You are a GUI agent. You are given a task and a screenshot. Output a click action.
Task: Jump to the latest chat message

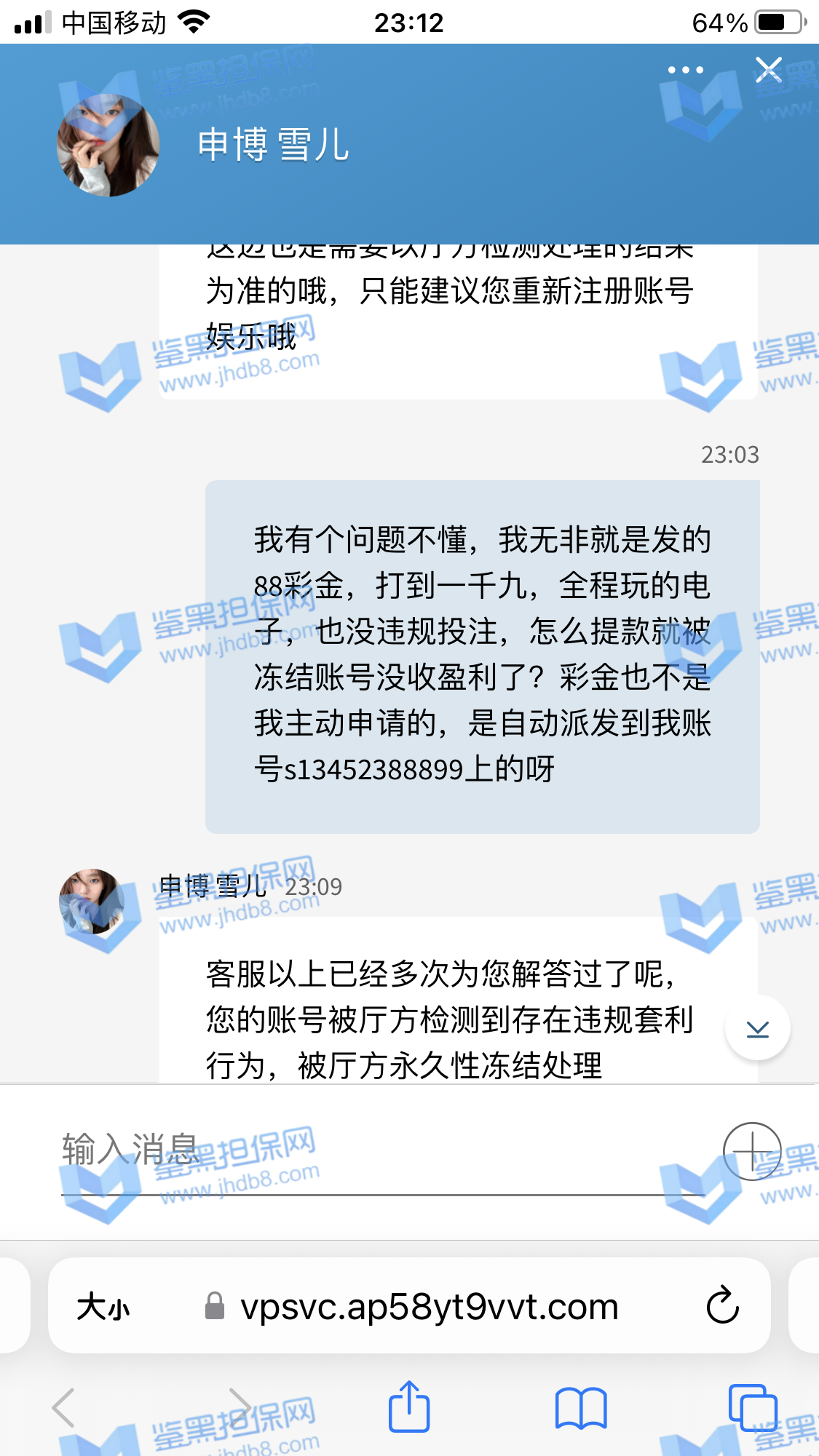[x=757, y=1028]
